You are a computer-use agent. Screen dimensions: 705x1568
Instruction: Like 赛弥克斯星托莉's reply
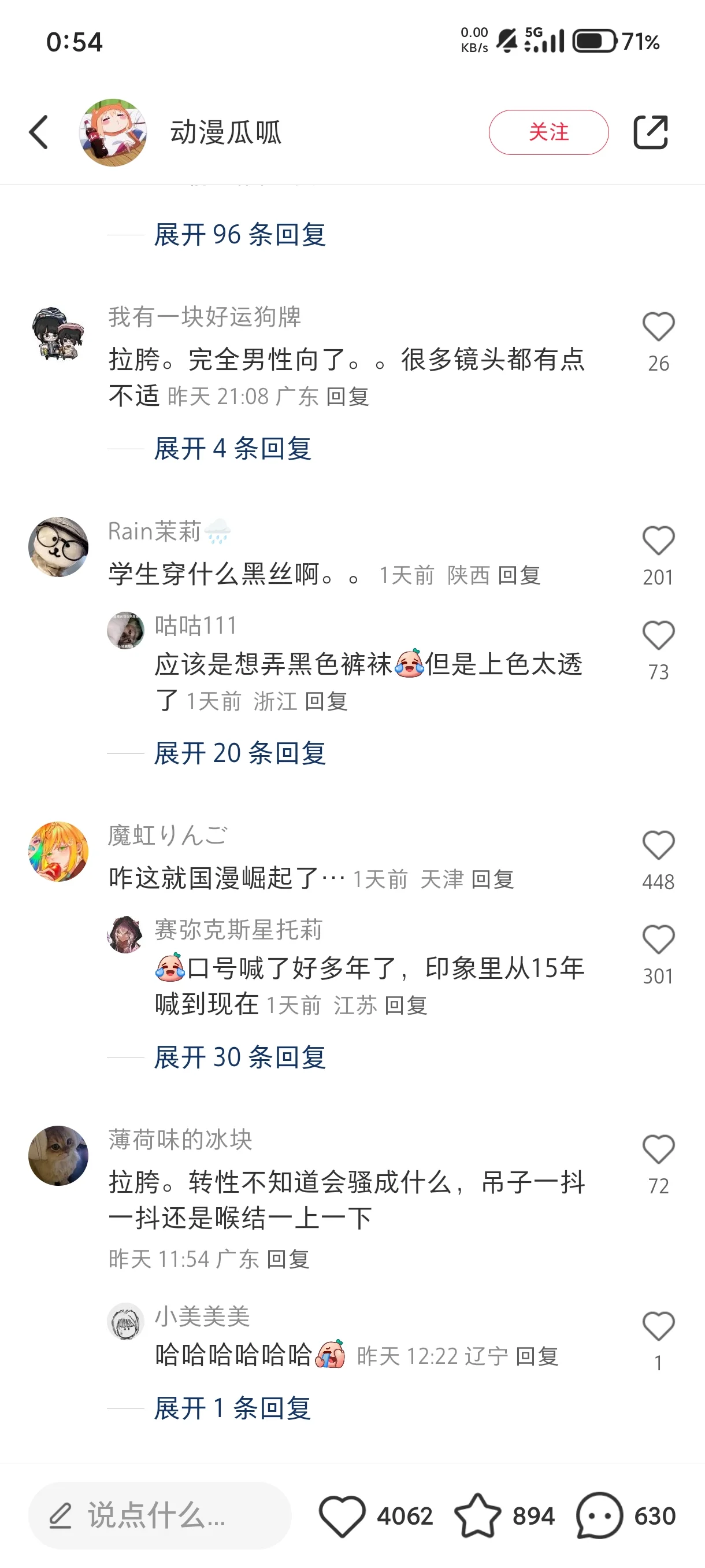point(658,941)
